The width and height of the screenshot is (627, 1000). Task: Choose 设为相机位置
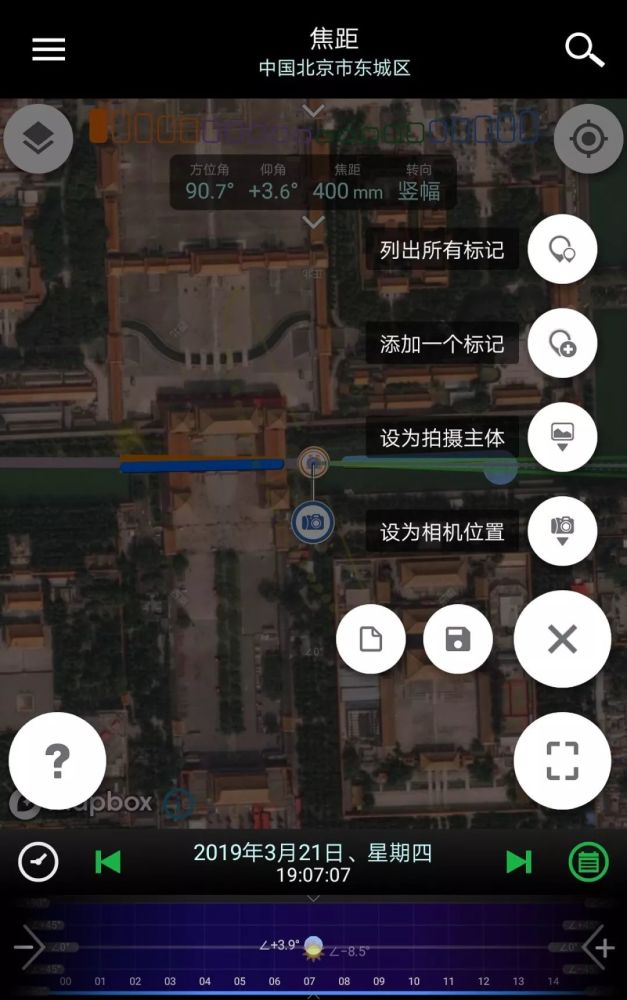click(562, 532)
